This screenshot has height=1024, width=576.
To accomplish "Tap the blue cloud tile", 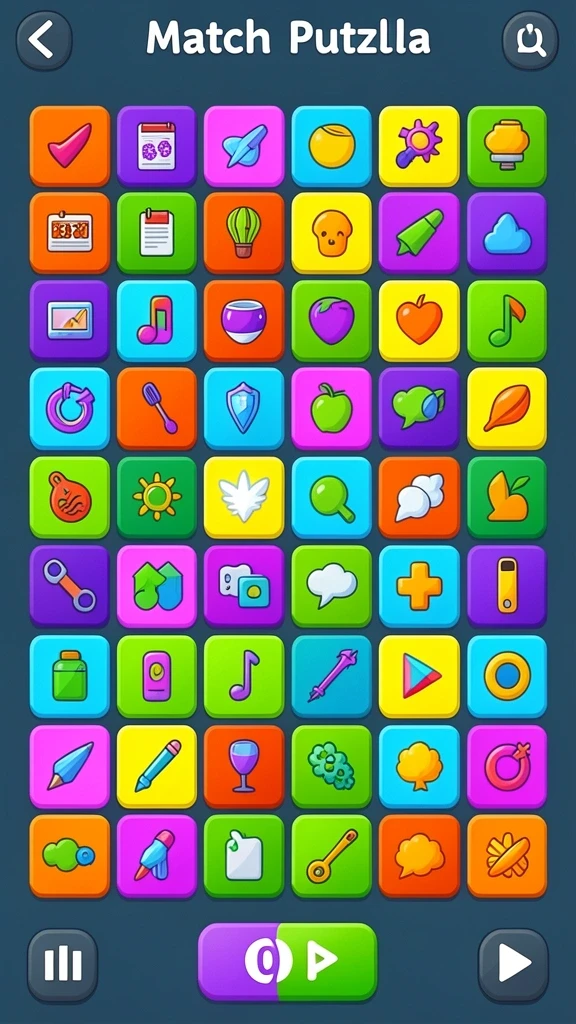I will point(507,233).
